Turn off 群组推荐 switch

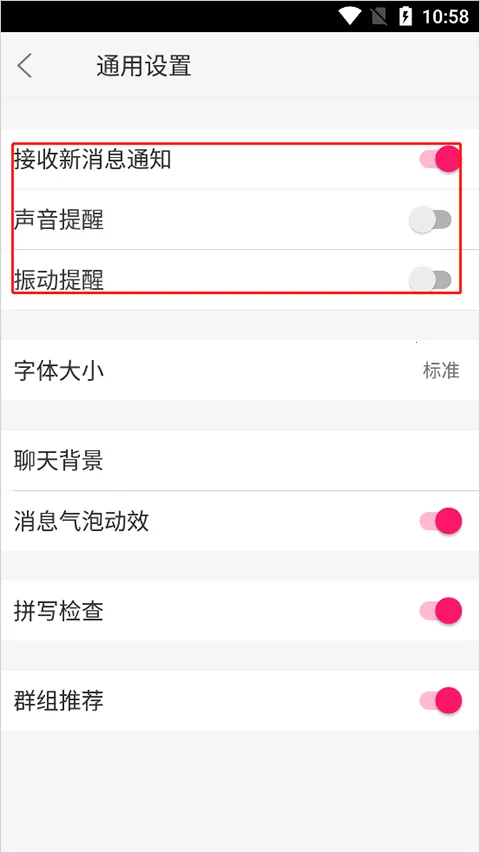(441, 700)
